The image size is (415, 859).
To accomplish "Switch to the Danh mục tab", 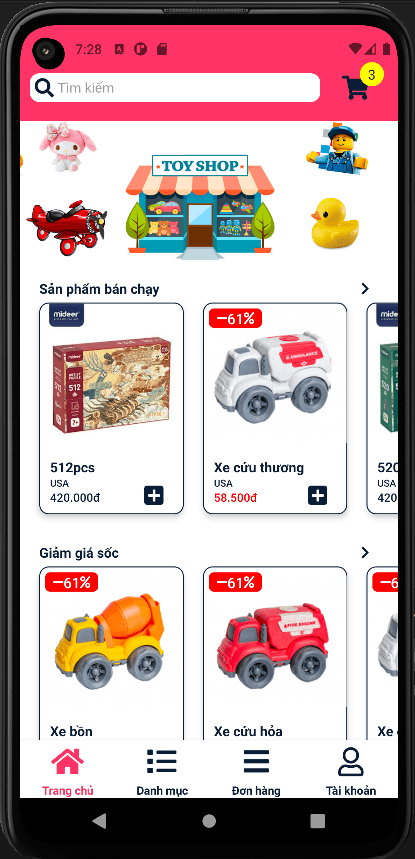I will coord(162,771).
